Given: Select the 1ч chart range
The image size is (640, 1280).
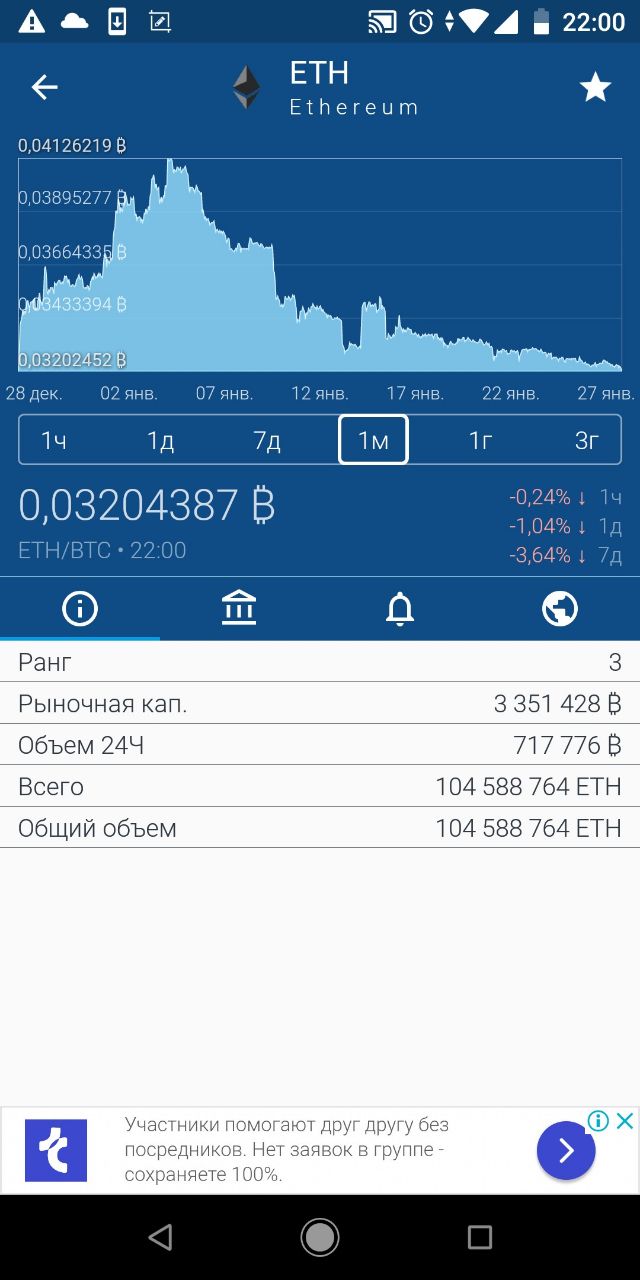Looking at the screenshot, I should pyautogui.click(x=54, y=440).
